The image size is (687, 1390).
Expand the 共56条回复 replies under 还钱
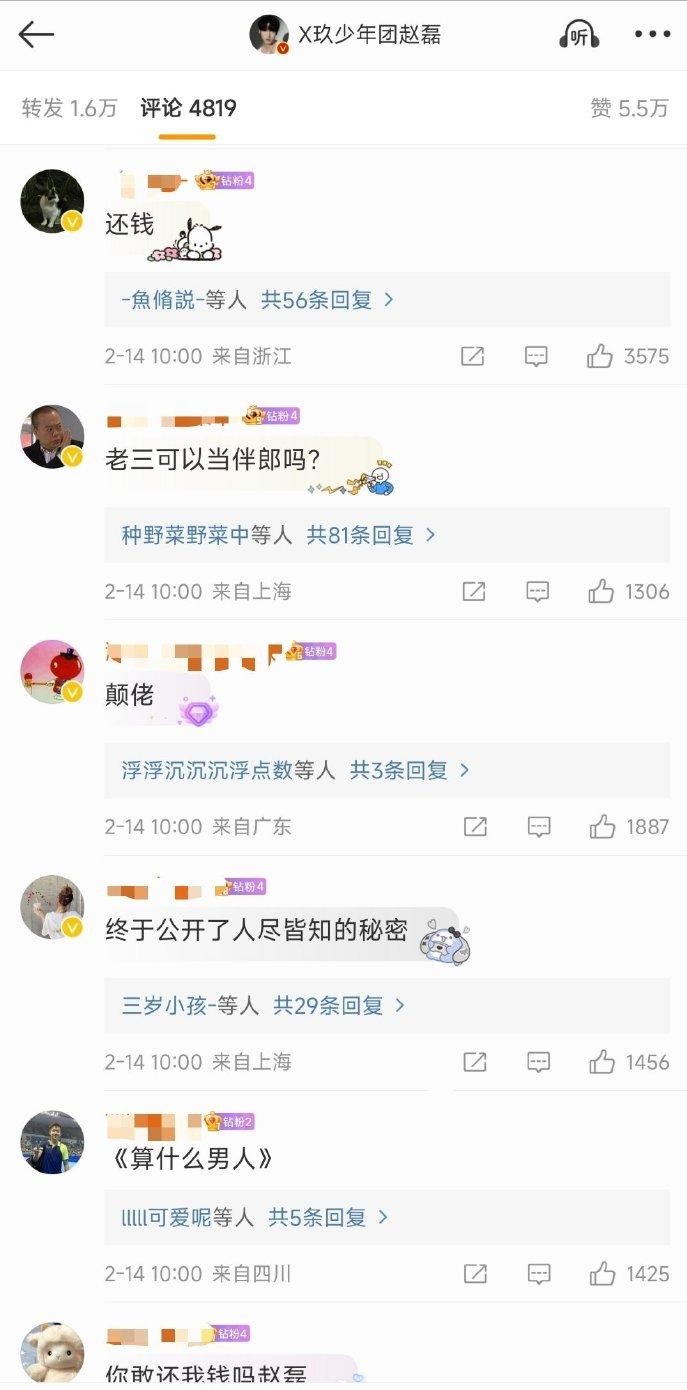click(327, 299)
